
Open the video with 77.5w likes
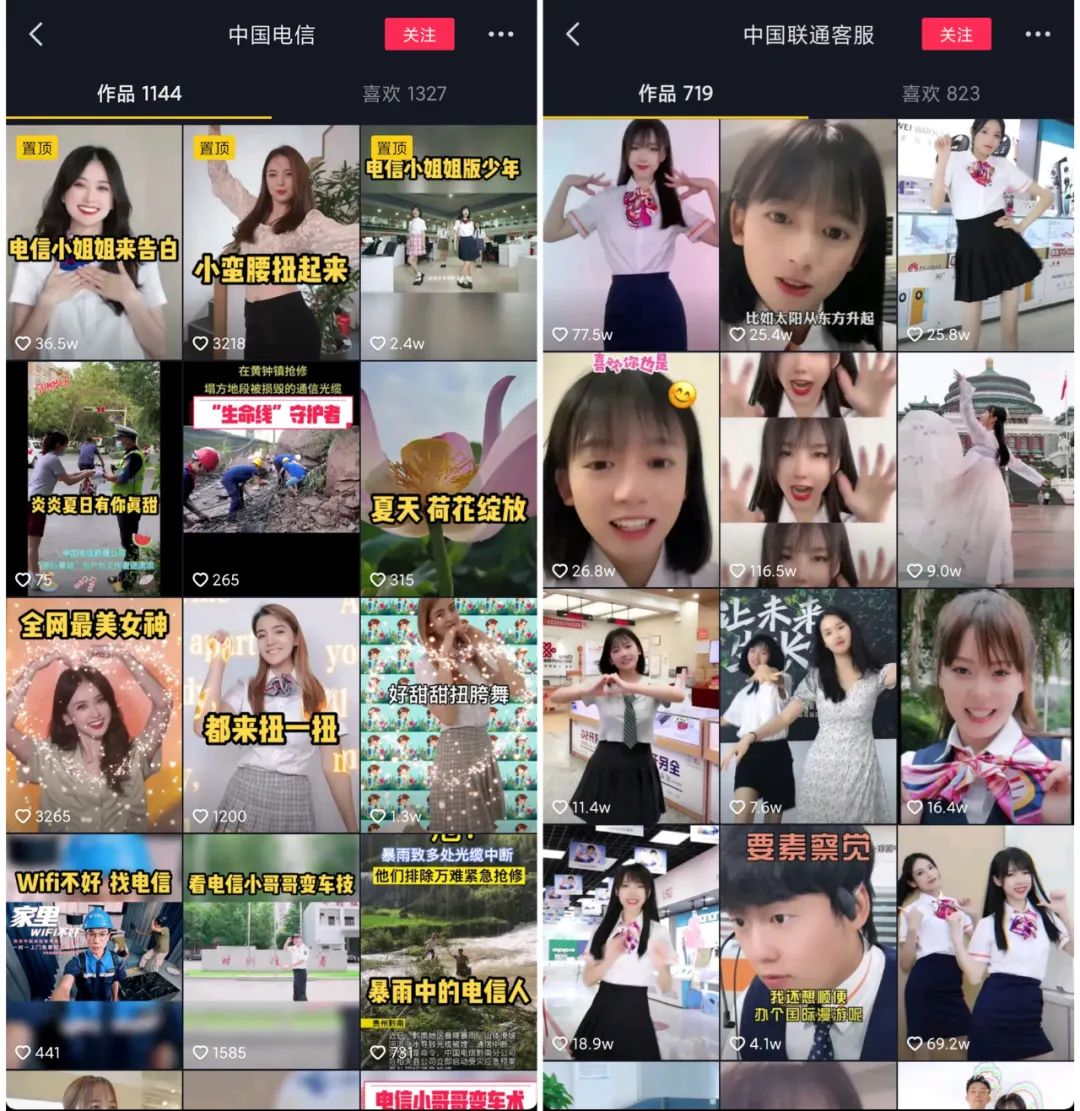630,235
